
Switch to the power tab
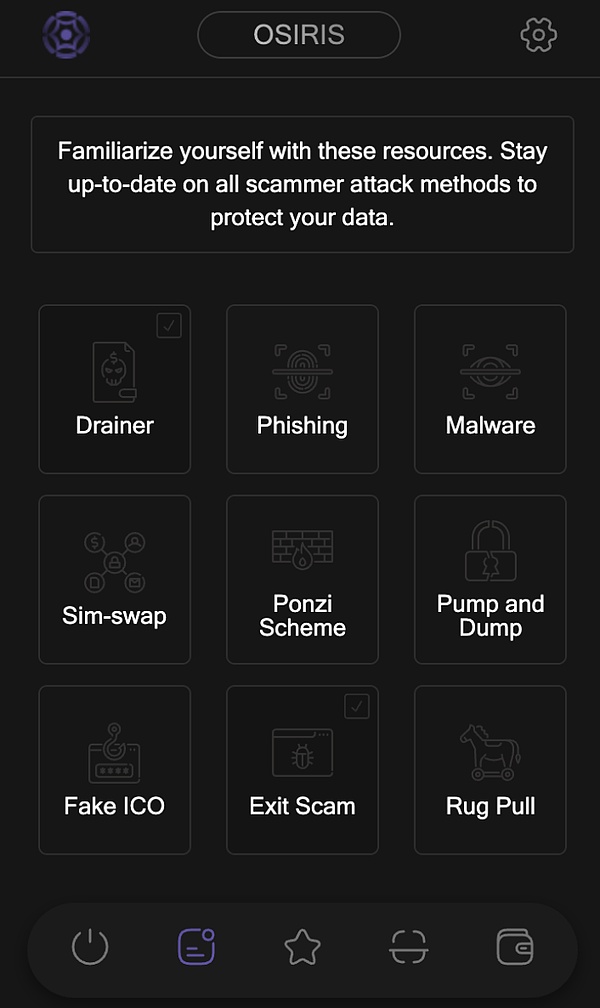click(x=90, y=946)
